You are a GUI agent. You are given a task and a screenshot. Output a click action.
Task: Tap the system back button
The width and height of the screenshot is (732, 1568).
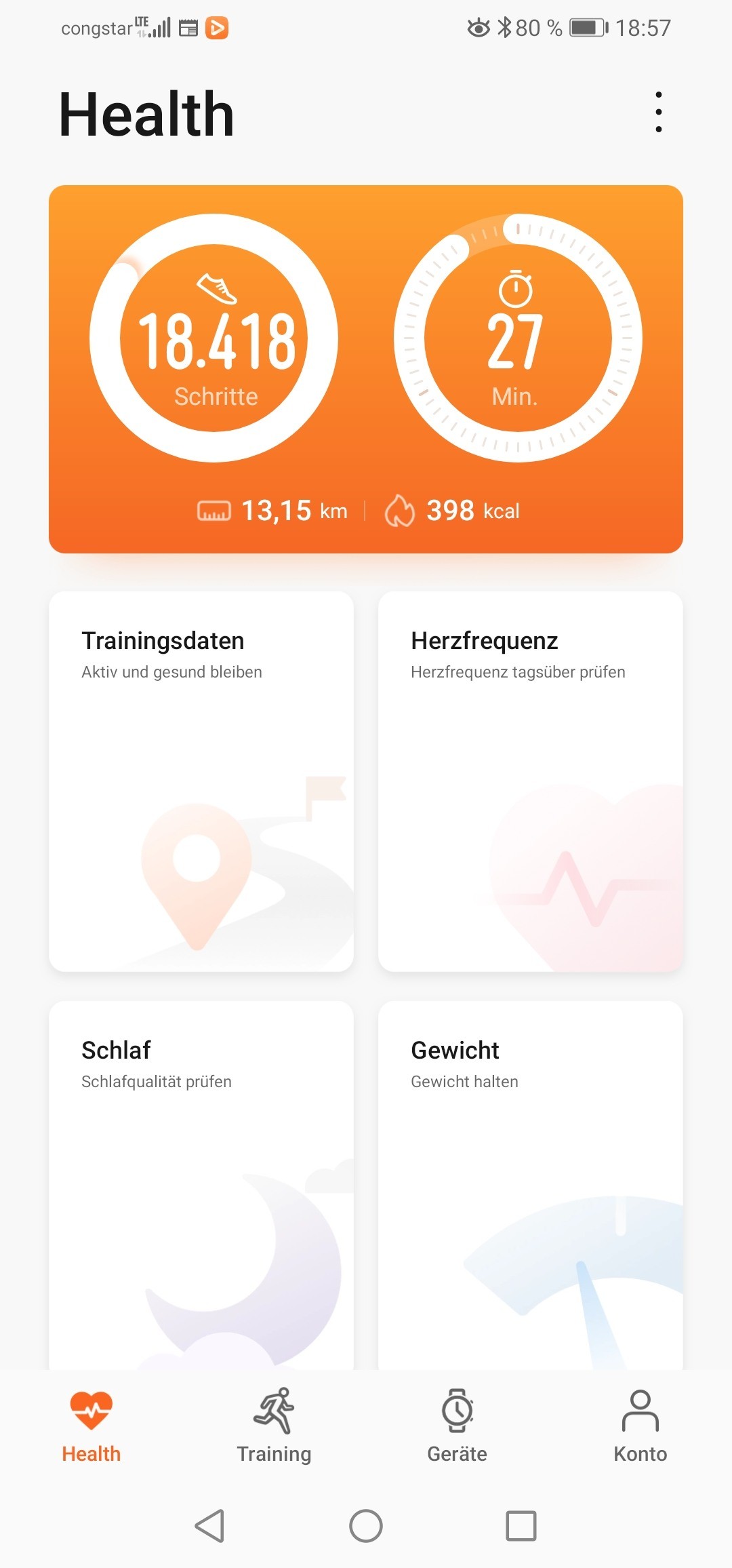coord(210,1526)
